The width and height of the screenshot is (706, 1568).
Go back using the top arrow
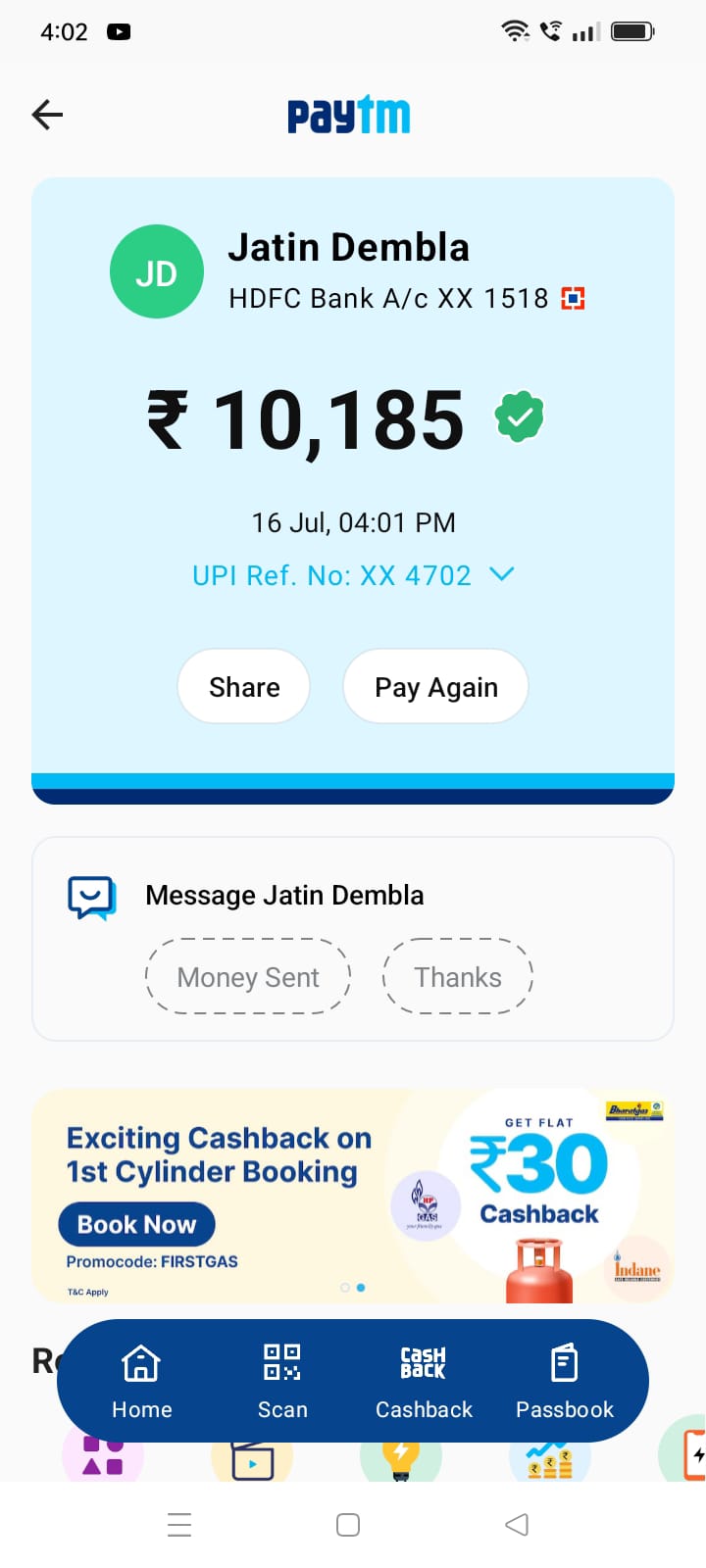[47, 115]
